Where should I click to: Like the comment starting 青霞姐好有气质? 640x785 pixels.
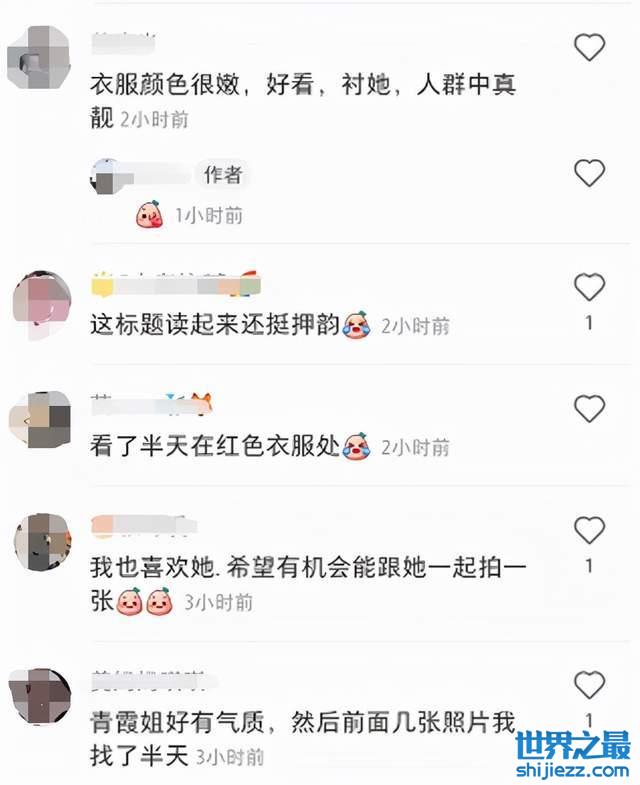tap(589, 685)
